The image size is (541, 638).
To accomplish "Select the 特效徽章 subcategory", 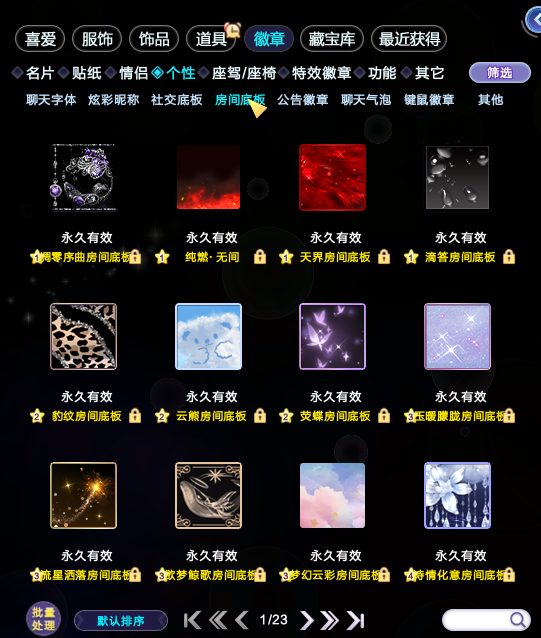I will 321,73.
